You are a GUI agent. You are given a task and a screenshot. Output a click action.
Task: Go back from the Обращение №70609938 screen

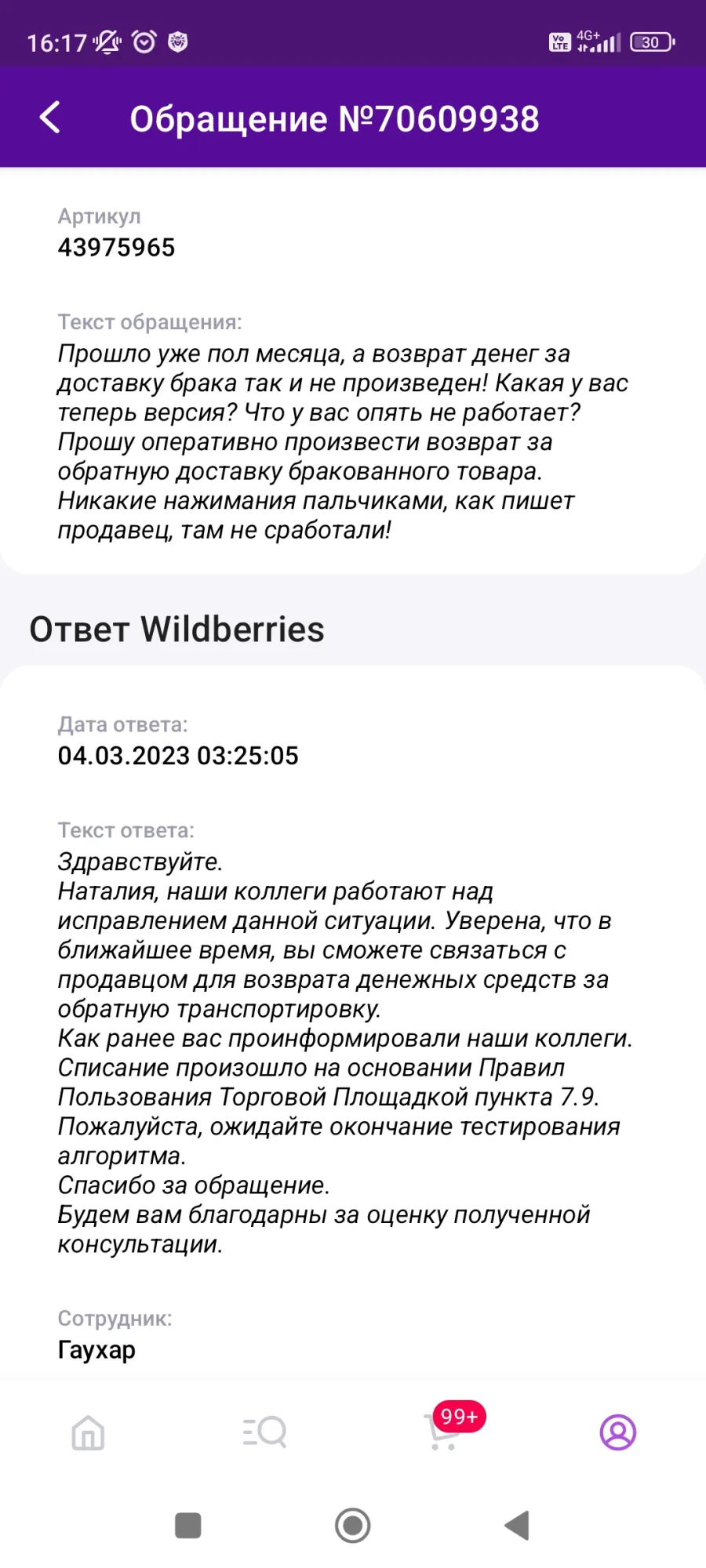[50, 118]
